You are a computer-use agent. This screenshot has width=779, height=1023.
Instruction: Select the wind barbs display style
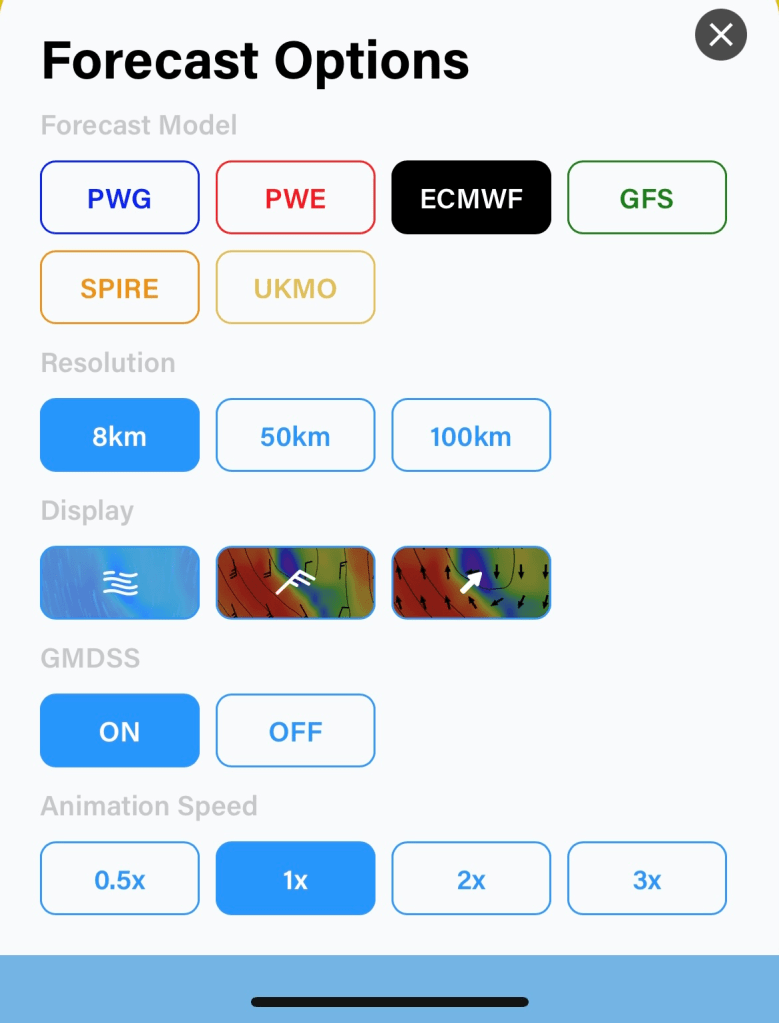[295, 583]
